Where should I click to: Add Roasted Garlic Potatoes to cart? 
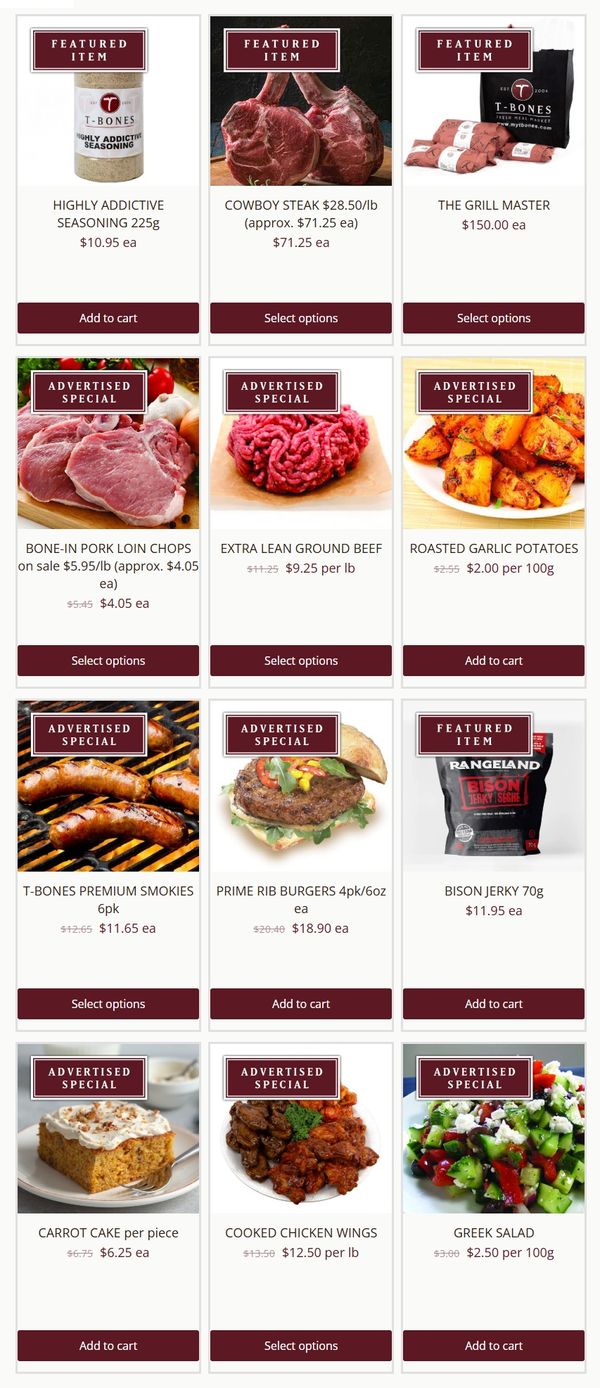coord(493,661)
